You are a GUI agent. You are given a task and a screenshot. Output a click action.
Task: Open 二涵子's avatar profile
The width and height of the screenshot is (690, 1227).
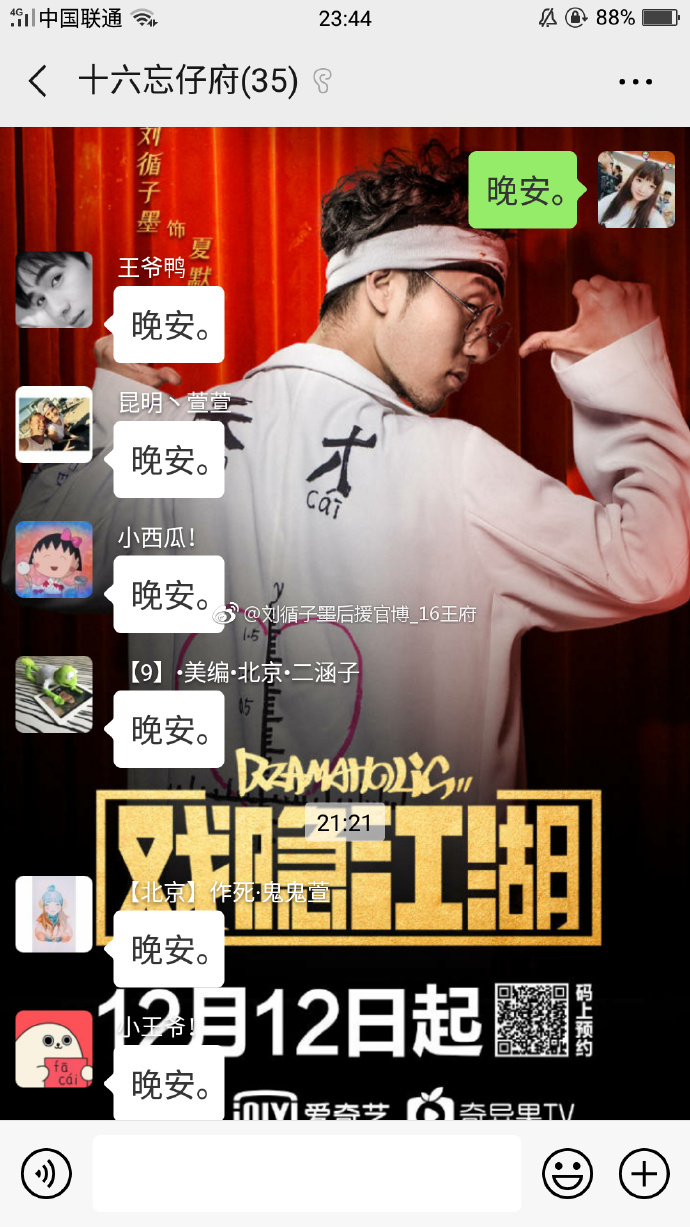click(x=54, y=694)
